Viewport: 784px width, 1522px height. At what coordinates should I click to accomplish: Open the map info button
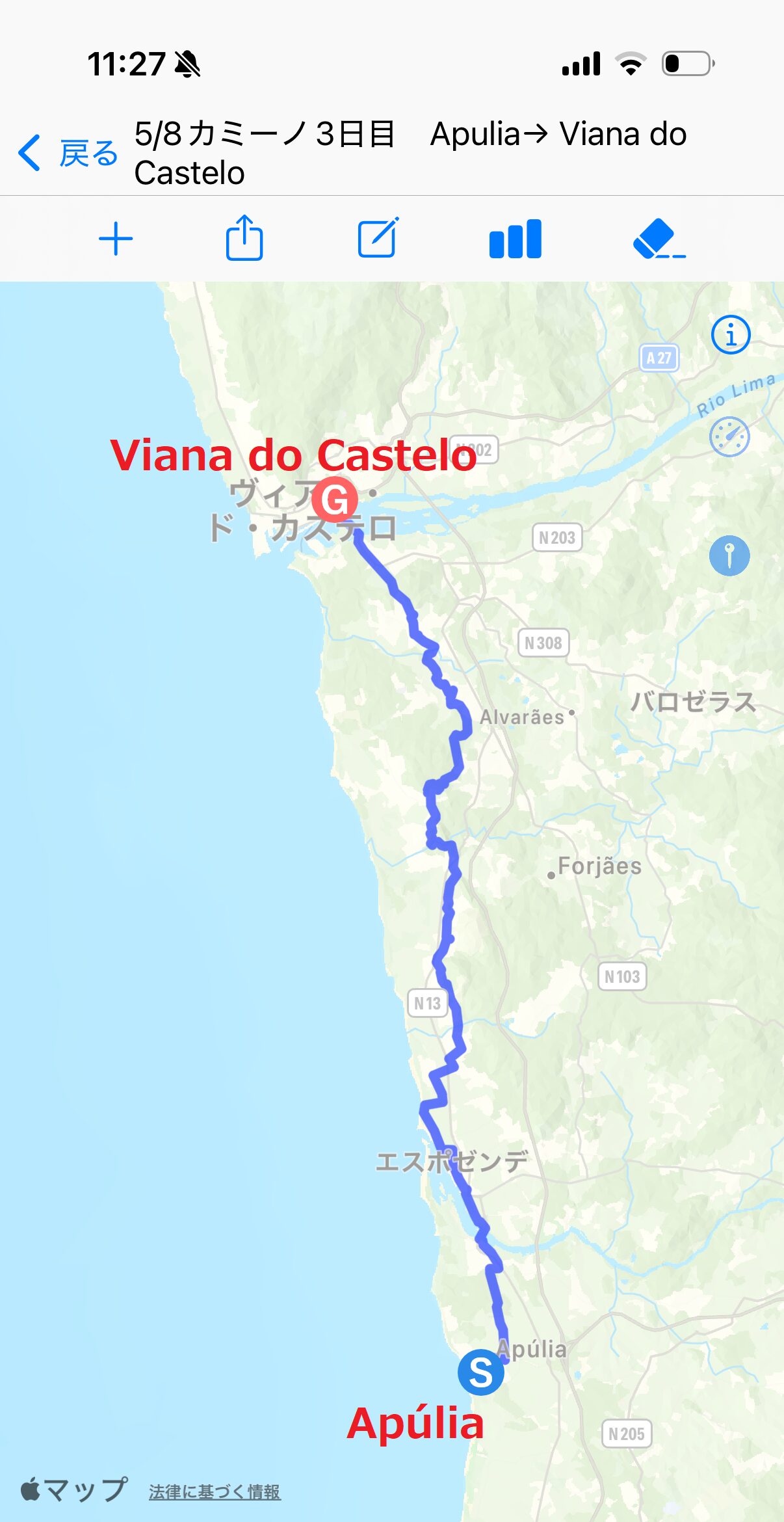[x=731, y=335]
